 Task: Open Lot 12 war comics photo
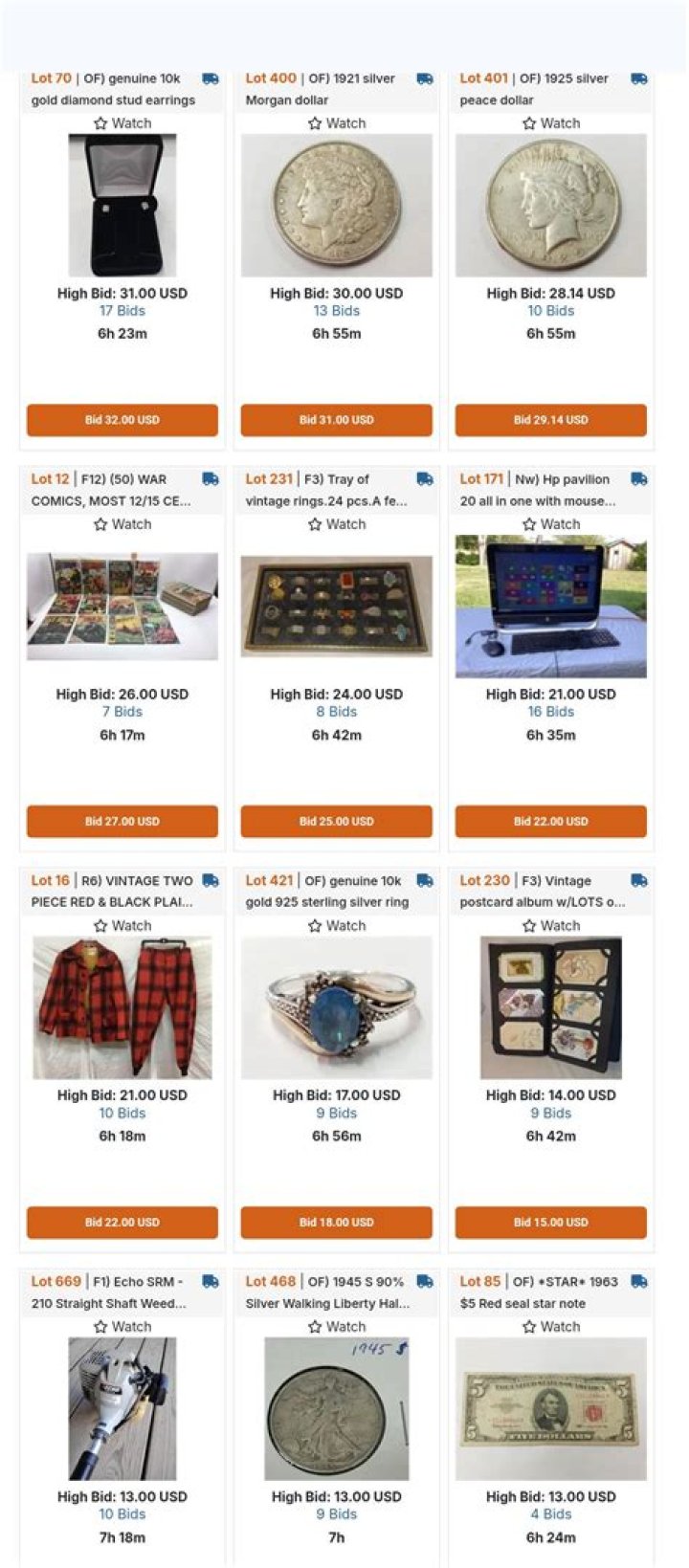coord(122,607)
